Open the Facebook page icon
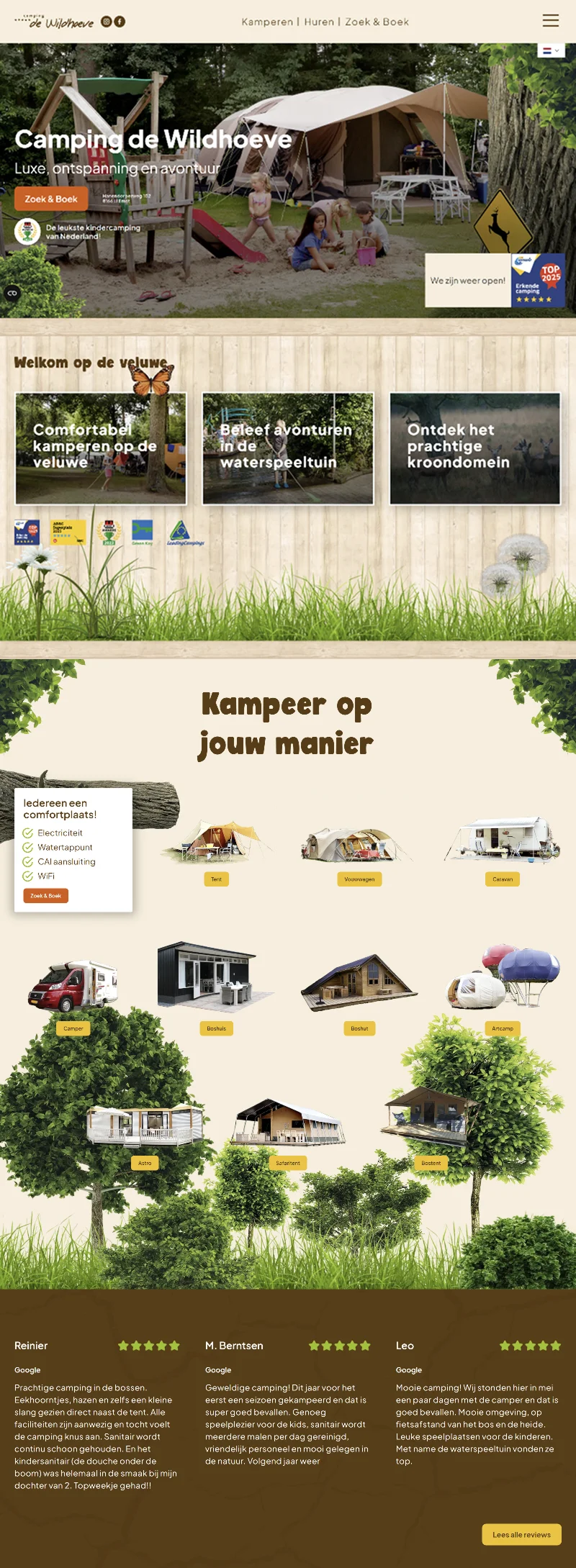Image resolution: width=576 pixels, height=1568 pixels. point(120,22)
